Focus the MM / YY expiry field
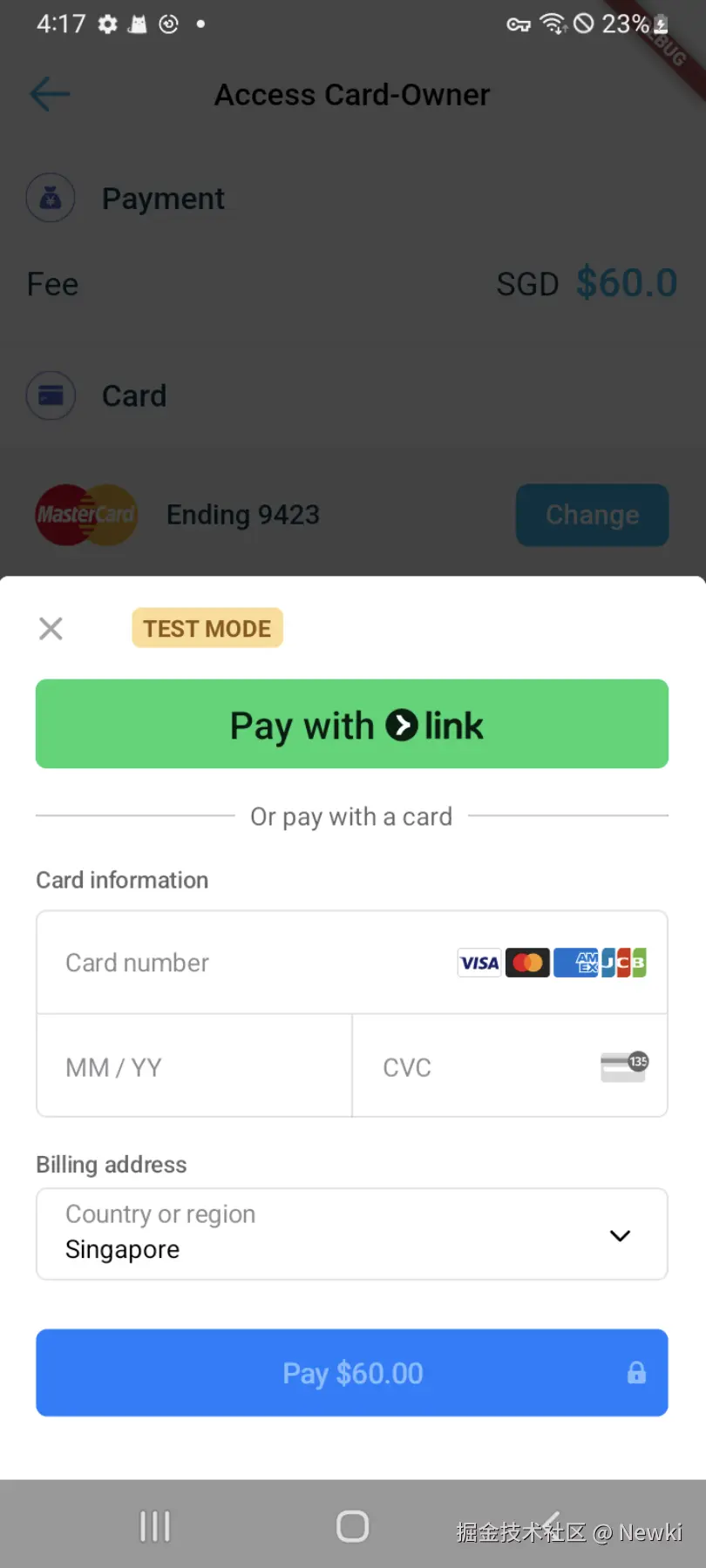 [193, 1066]
